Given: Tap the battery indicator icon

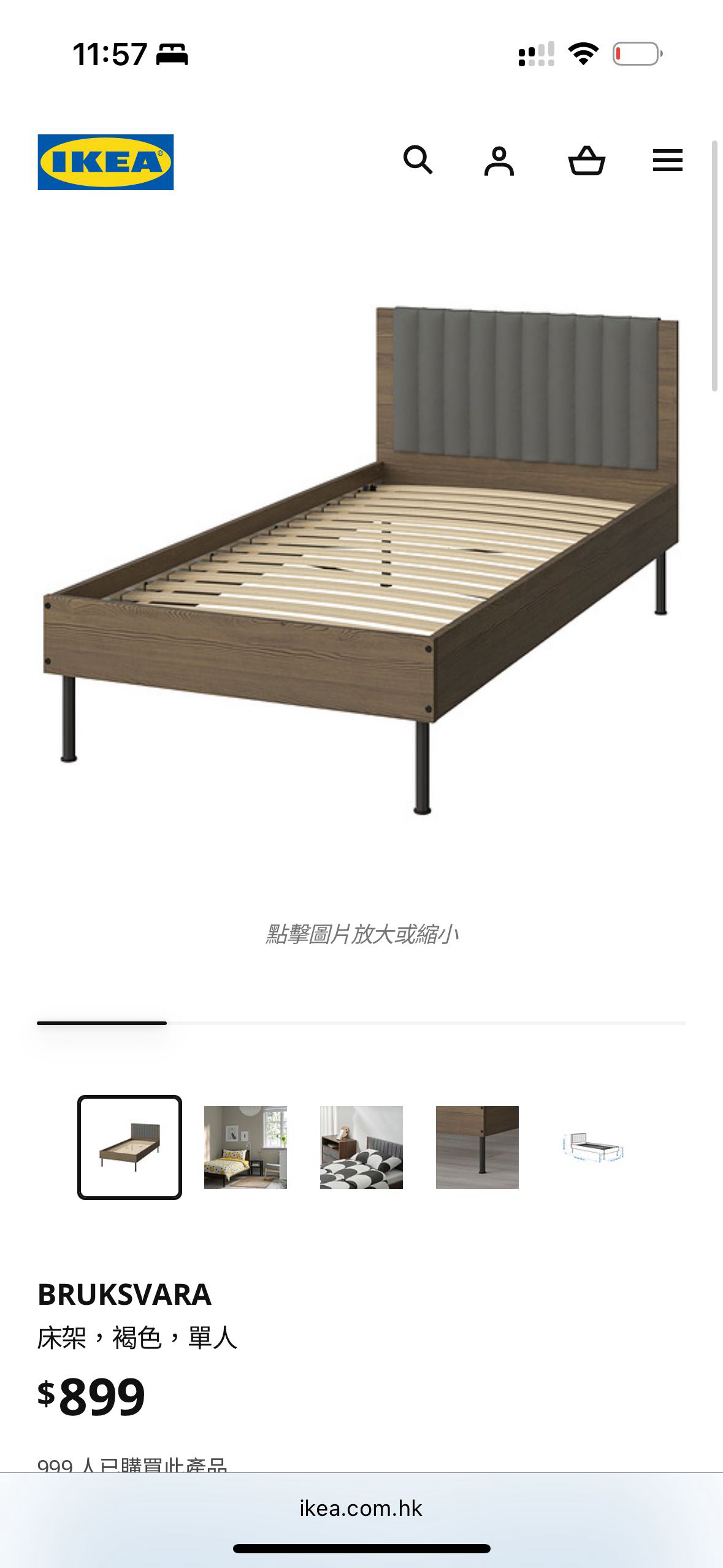Looking at the screenshot, I should 636,54.
